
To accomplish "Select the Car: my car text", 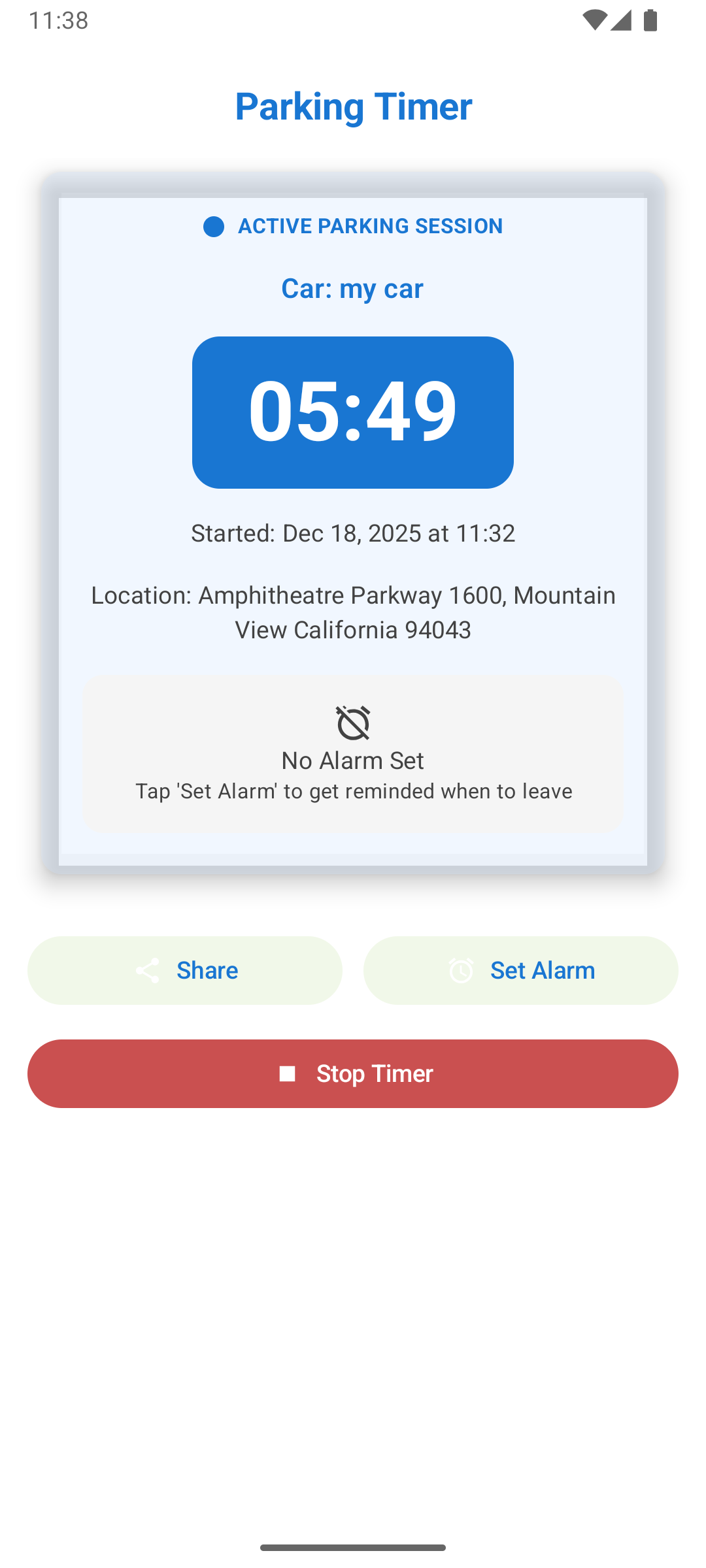I will (x=352, y=288).
